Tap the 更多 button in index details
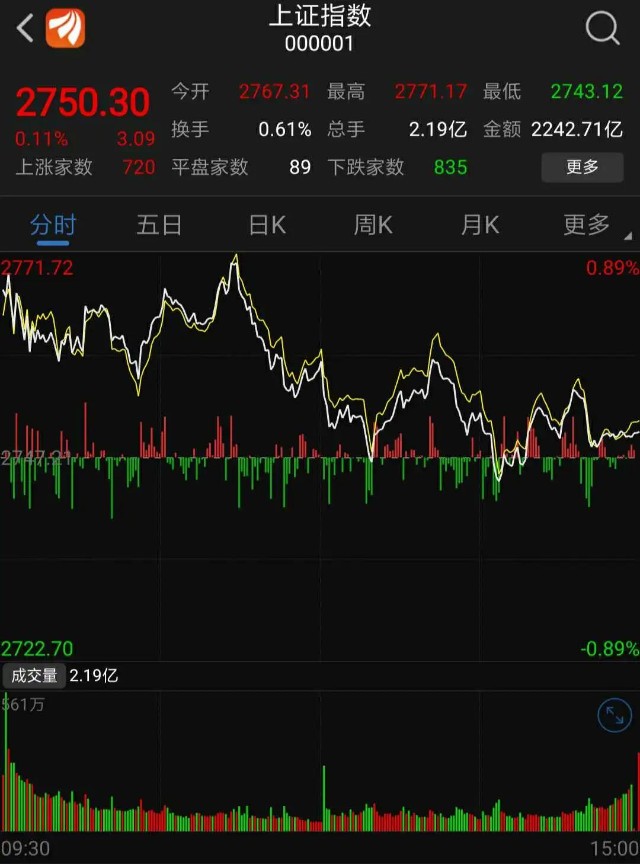Screen dimensions: 640x864 point(582,167)
